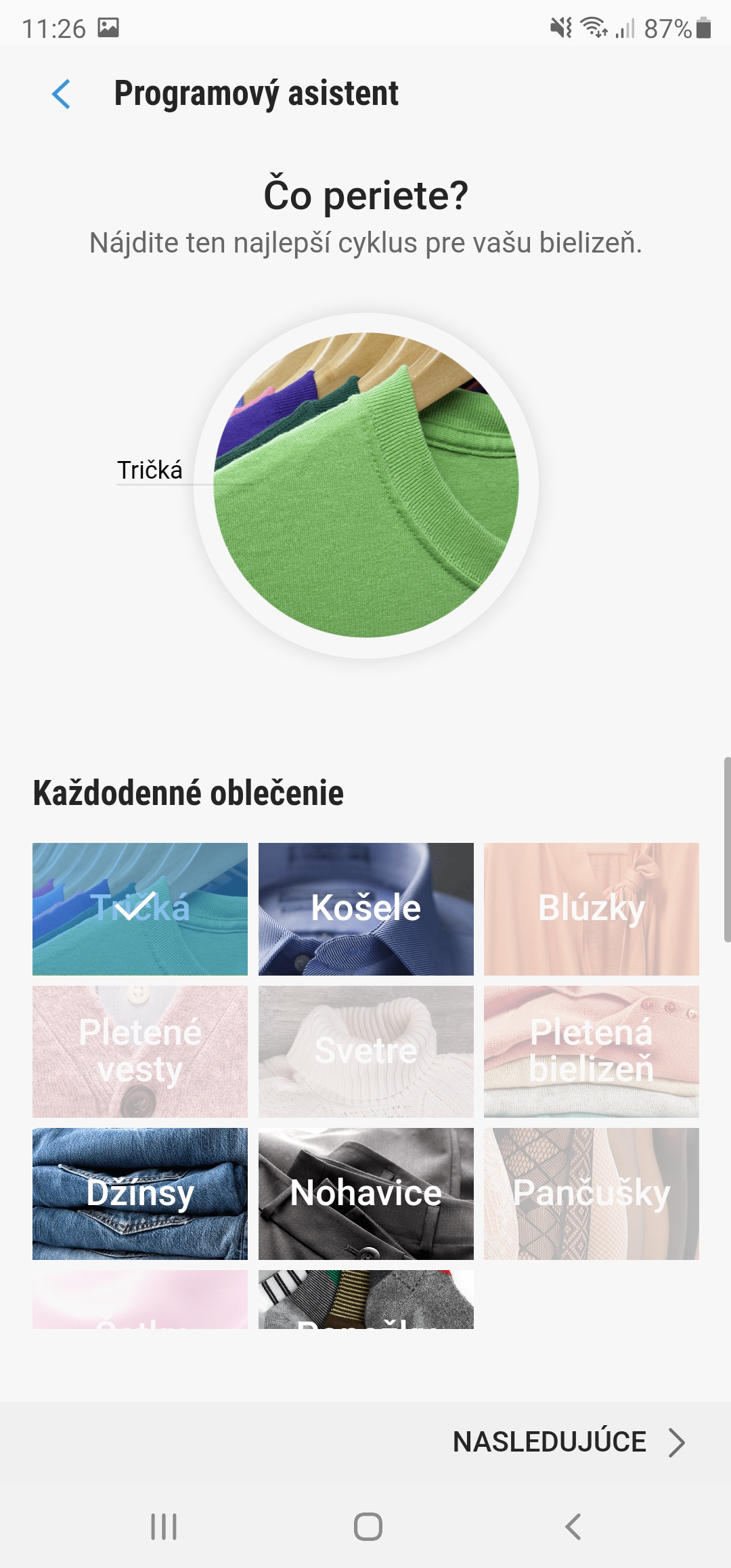The image size is (731, 1568).
Task: Pick the Pletené vesty tile
Action: [140, 1051]
